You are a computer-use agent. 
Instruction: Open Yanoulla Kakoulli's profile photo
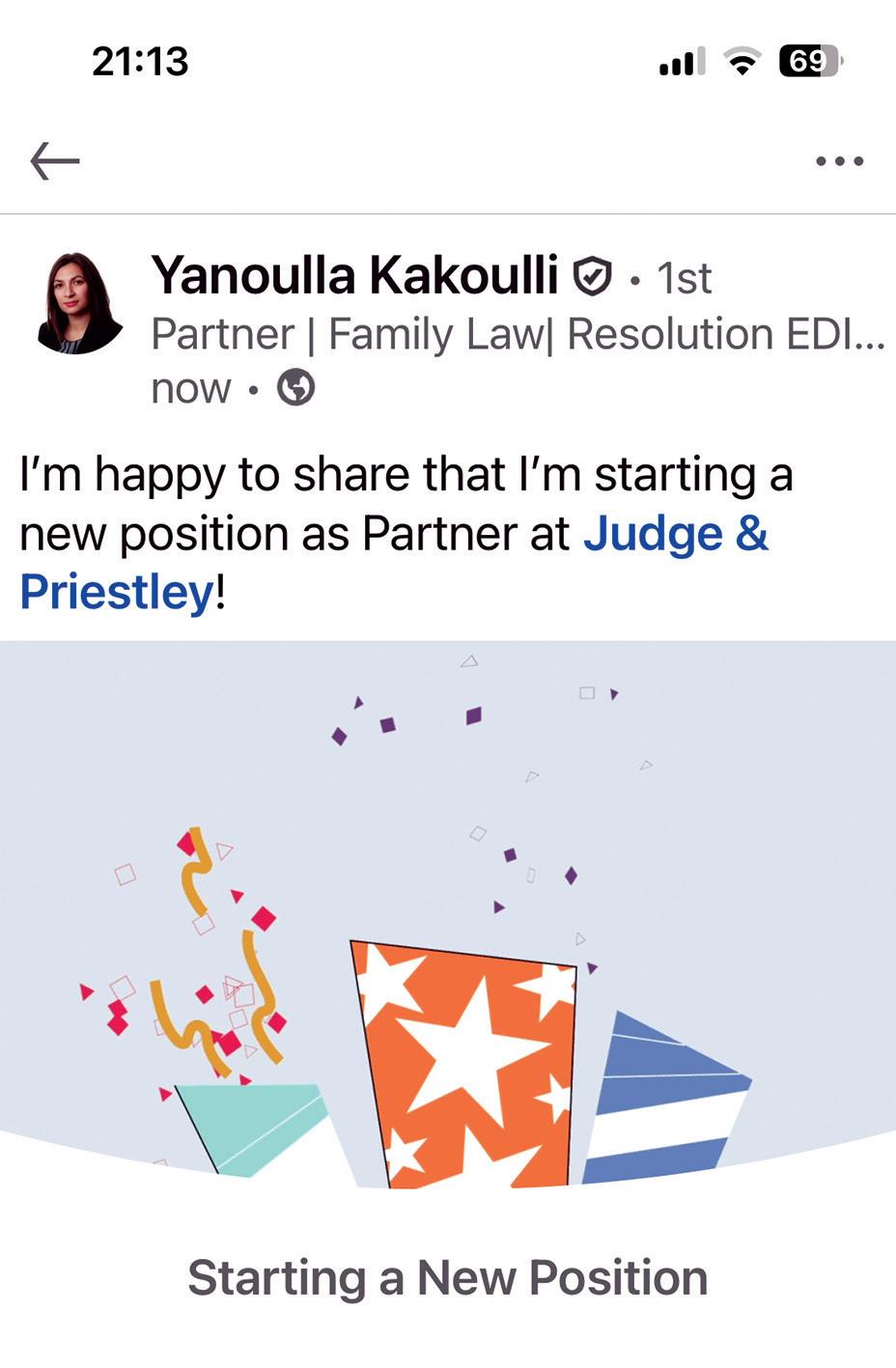(x=79, y=302)
